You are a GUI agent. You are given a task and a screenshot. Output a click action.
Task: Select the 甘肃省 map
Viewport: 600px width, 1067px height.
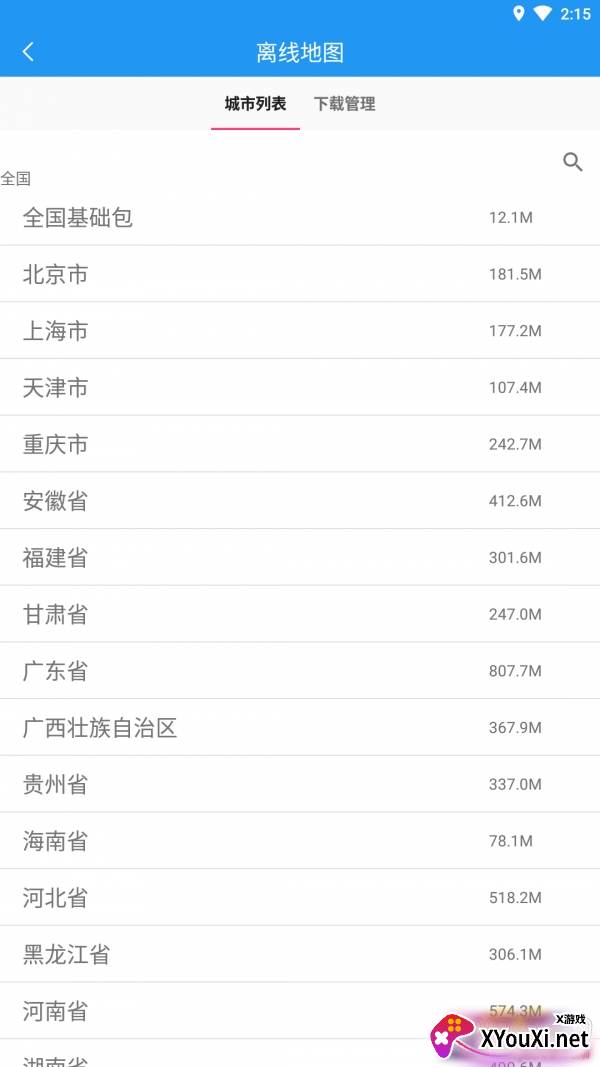300,614
